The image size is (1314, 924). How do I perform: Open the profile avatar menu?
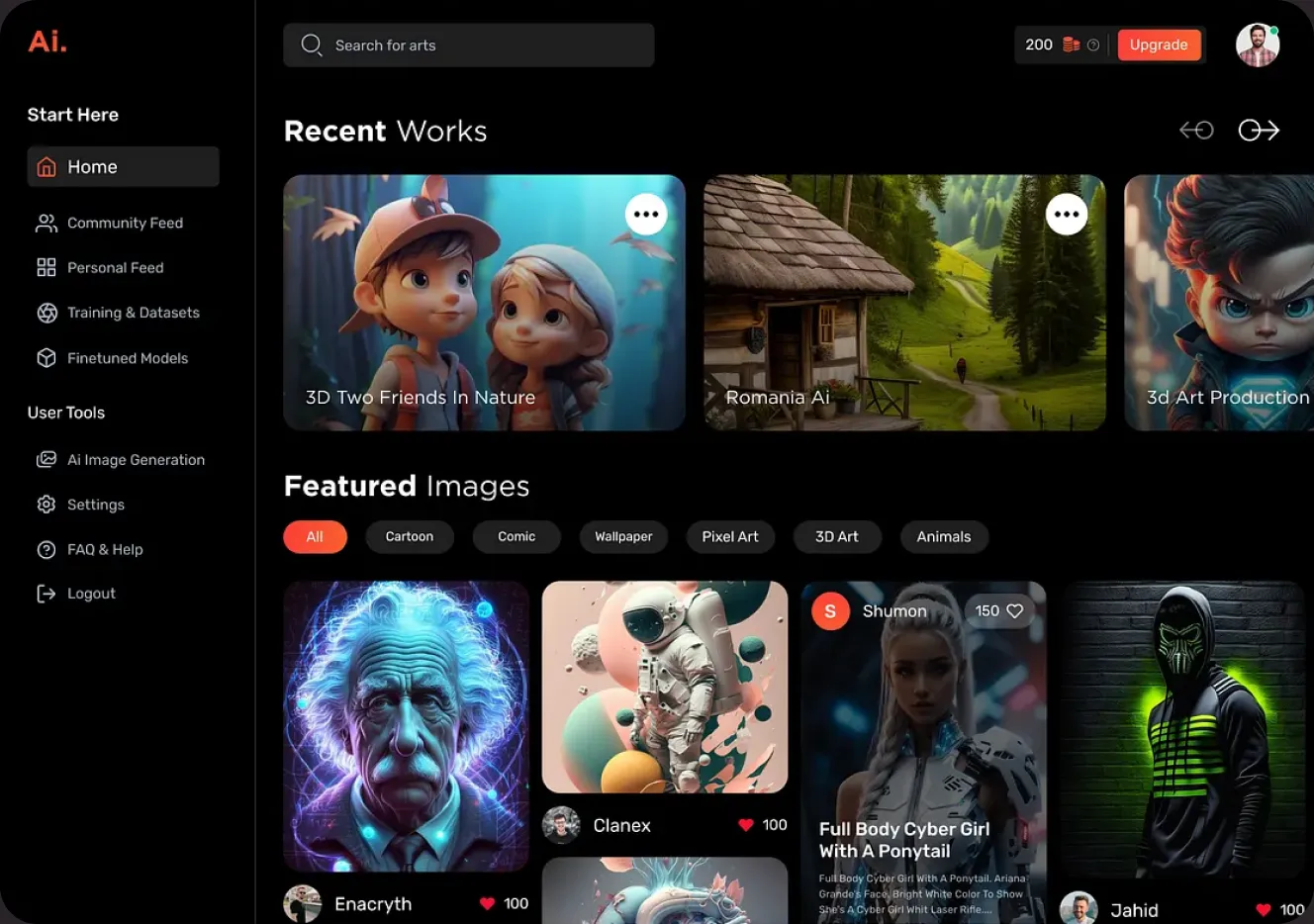pyautogui.click(x=1258, y=45)
